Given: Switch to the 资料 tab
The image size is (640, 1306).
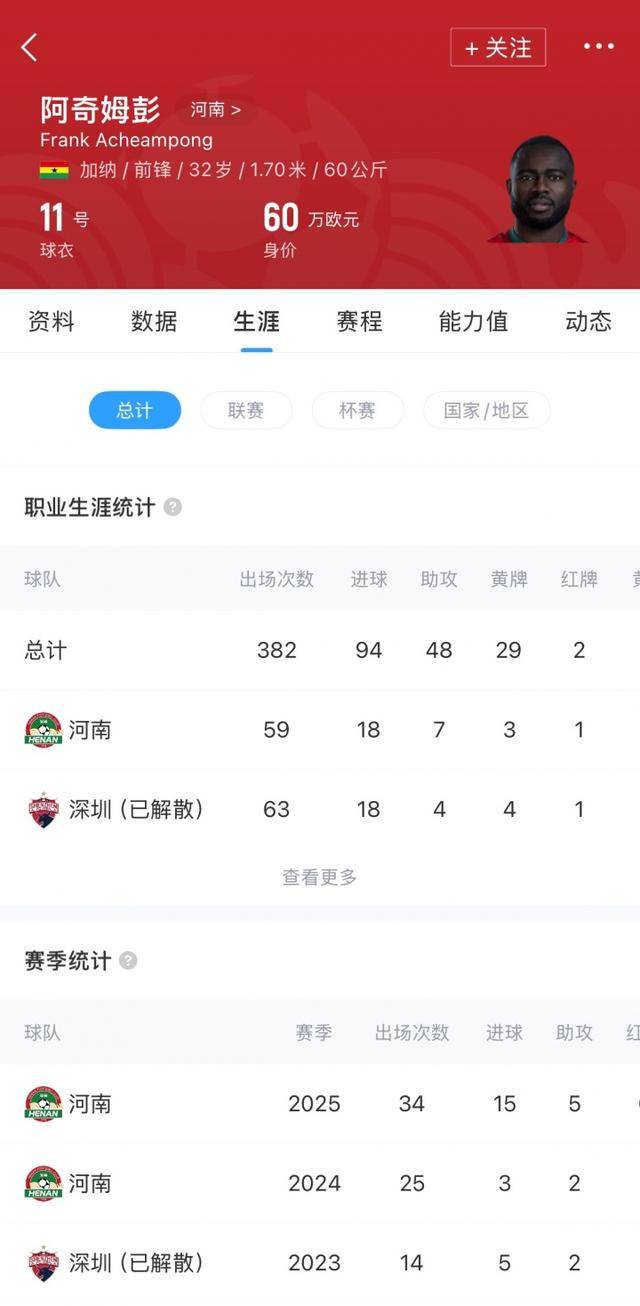Looking at the screenshot, I should [x=50, y=321].
